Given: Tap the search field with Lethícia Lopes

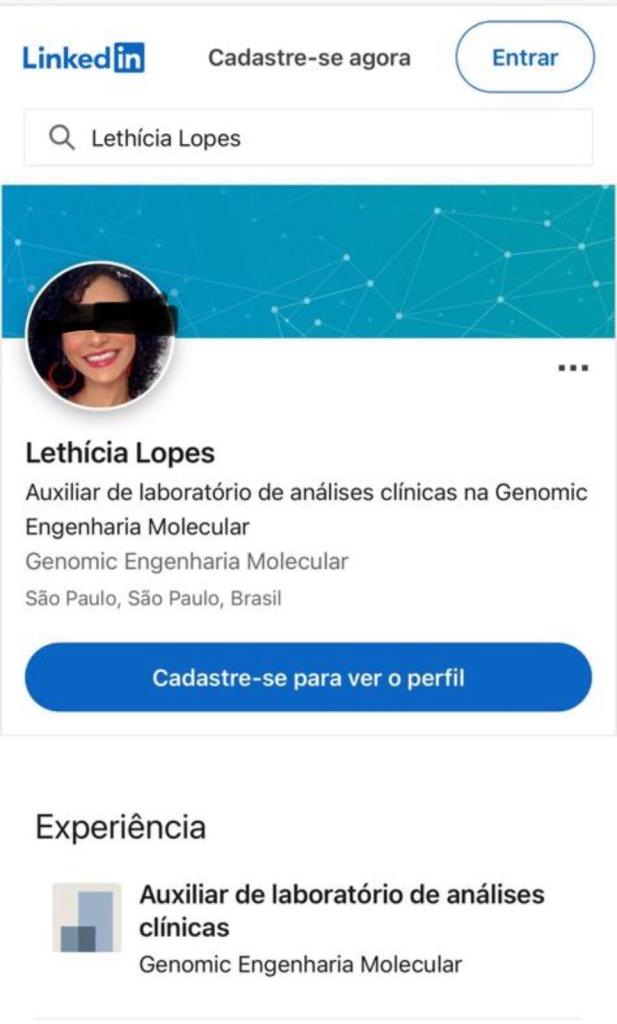Looking at the screenshot, I should pyautogui.click(x=308, y=138).
